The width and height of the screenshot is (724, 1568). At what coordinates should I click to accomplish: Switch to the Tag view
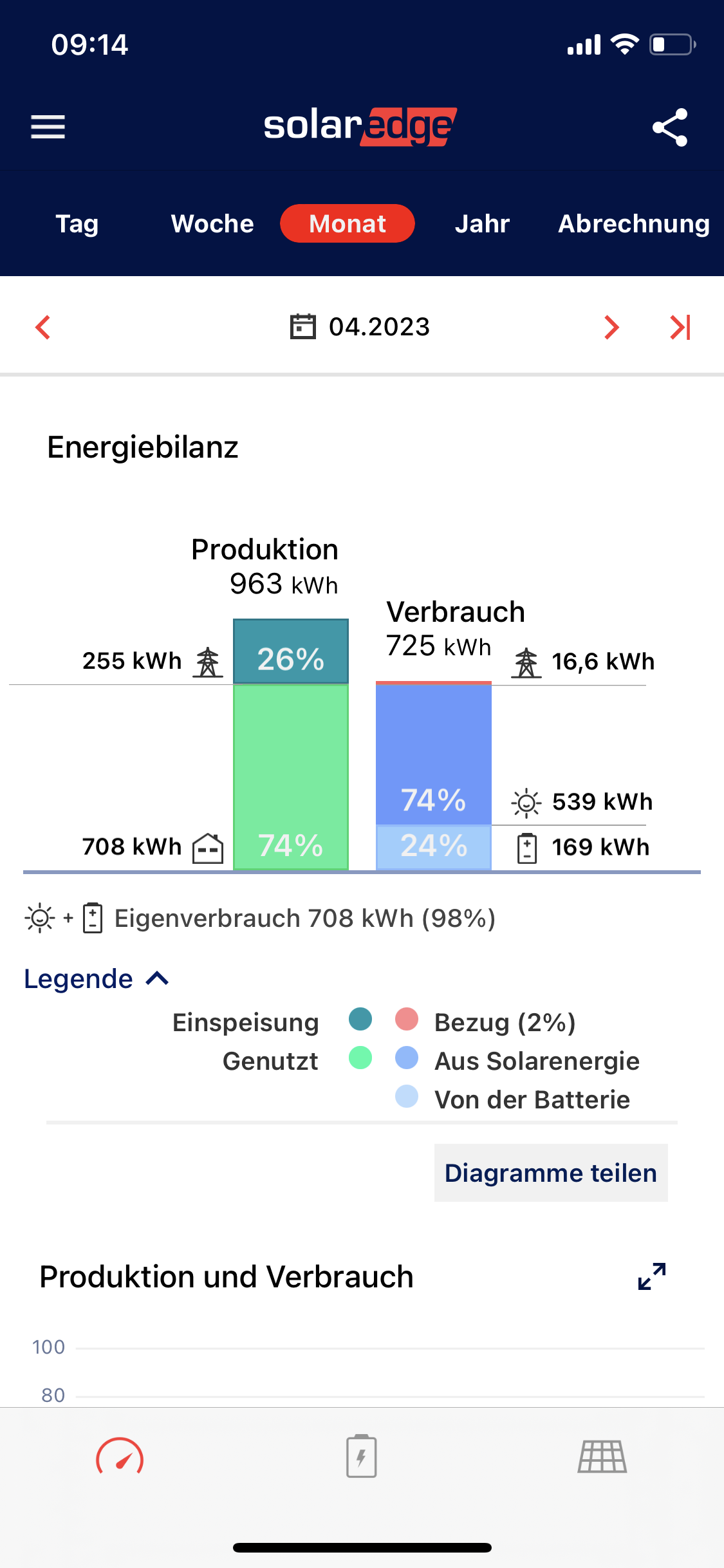click(x=77, y=224)
